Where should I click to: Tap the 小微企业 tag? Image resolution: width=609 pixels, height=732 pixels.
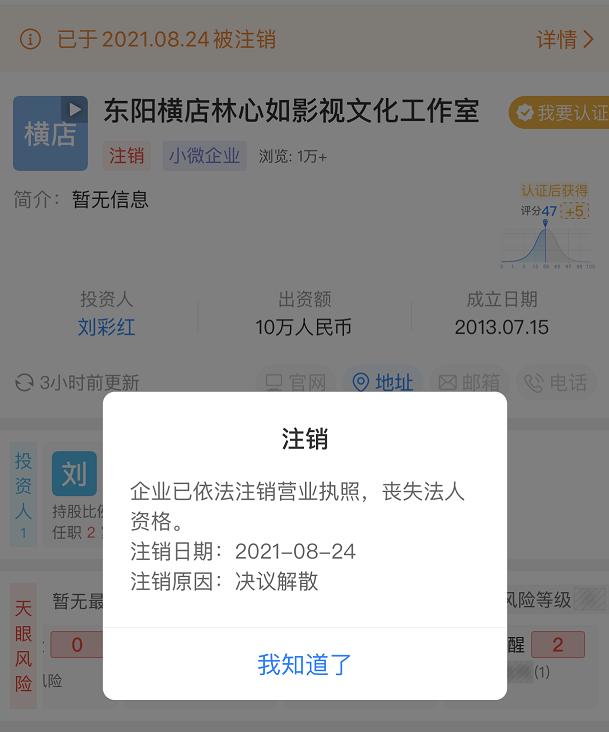[204, 156]
